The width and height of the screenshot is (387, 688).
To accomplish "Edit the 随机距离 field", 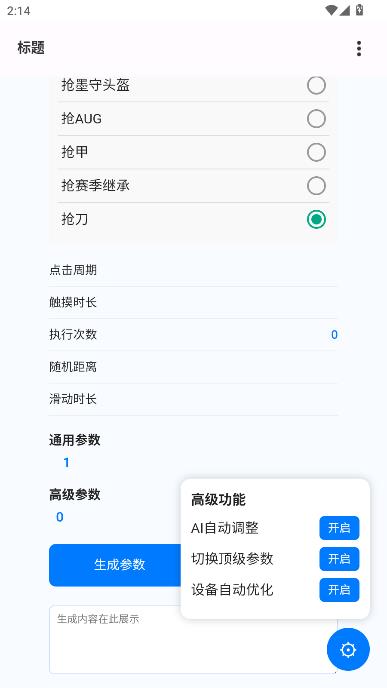I will 193,367.
